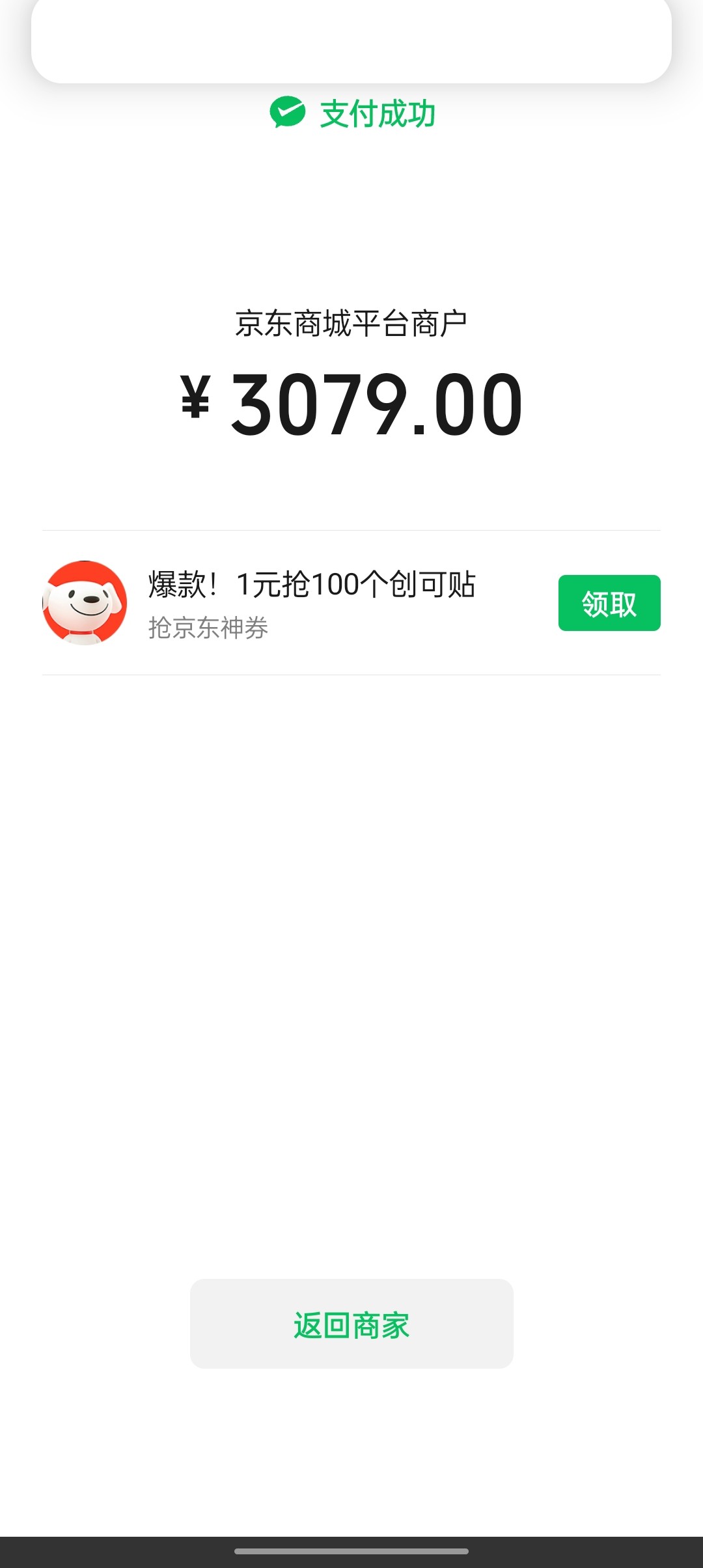Return to merchant via 返回商家
The height and width of the screenshot is (1568, 703).
coord(351,1324)
